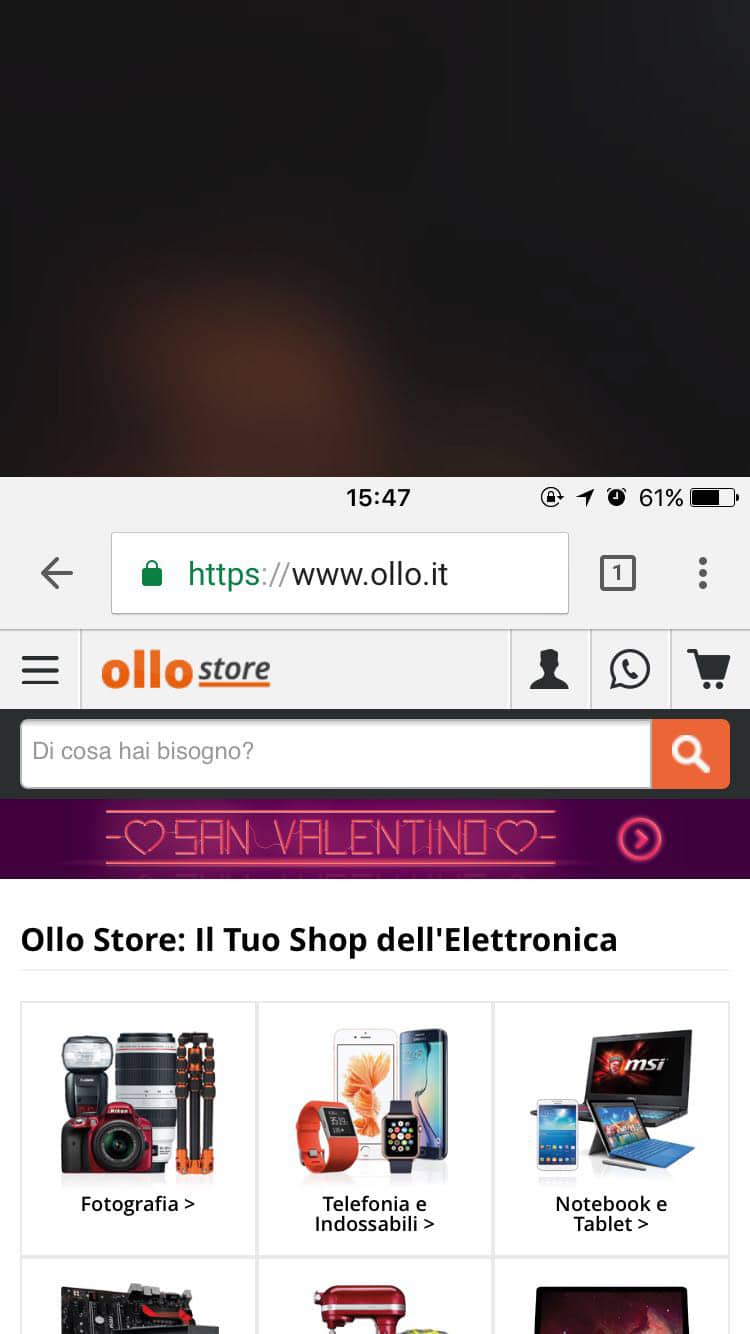Screen dimensions: 750x1334
Task: Open the browser overflow menu
Action: coord(703,573)
